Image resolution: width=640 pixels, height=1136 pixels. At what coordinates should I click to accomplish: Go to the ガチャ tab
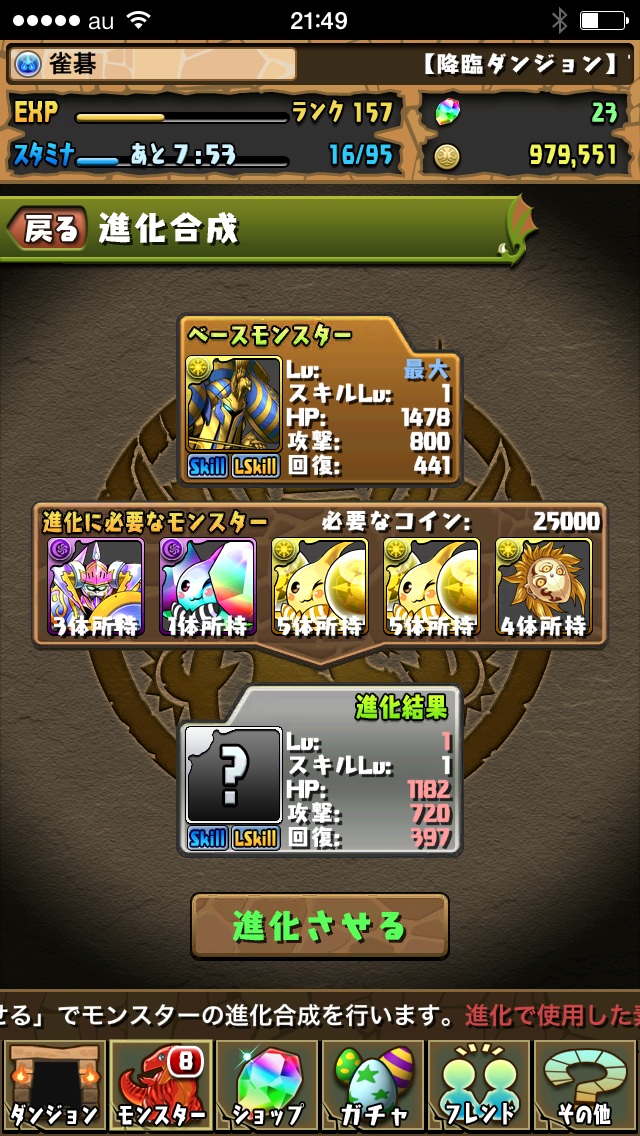(x=373, y=1086)
